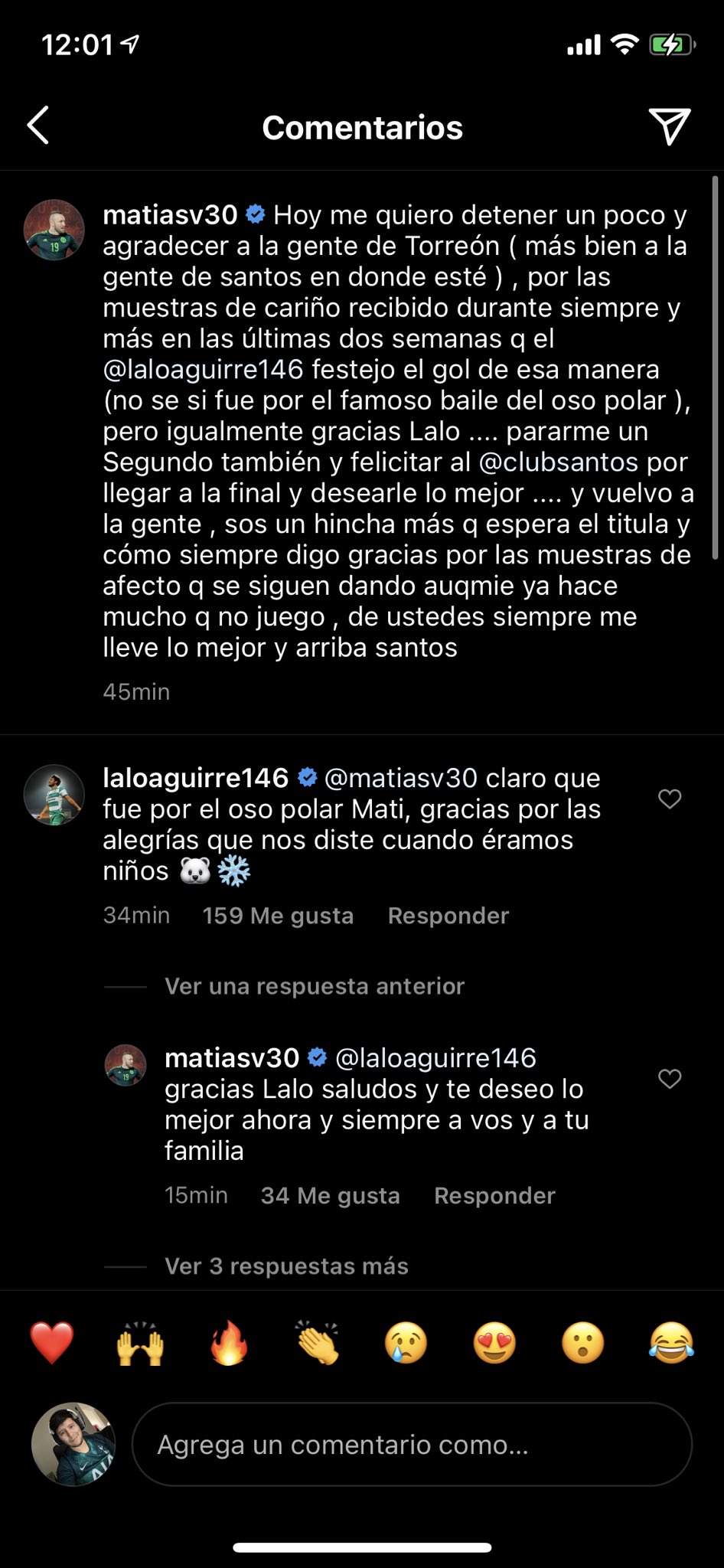Screen dimensions: 724x1568
Task: Expand 'Ver 3 respuestas más'
Action: 286,1266
